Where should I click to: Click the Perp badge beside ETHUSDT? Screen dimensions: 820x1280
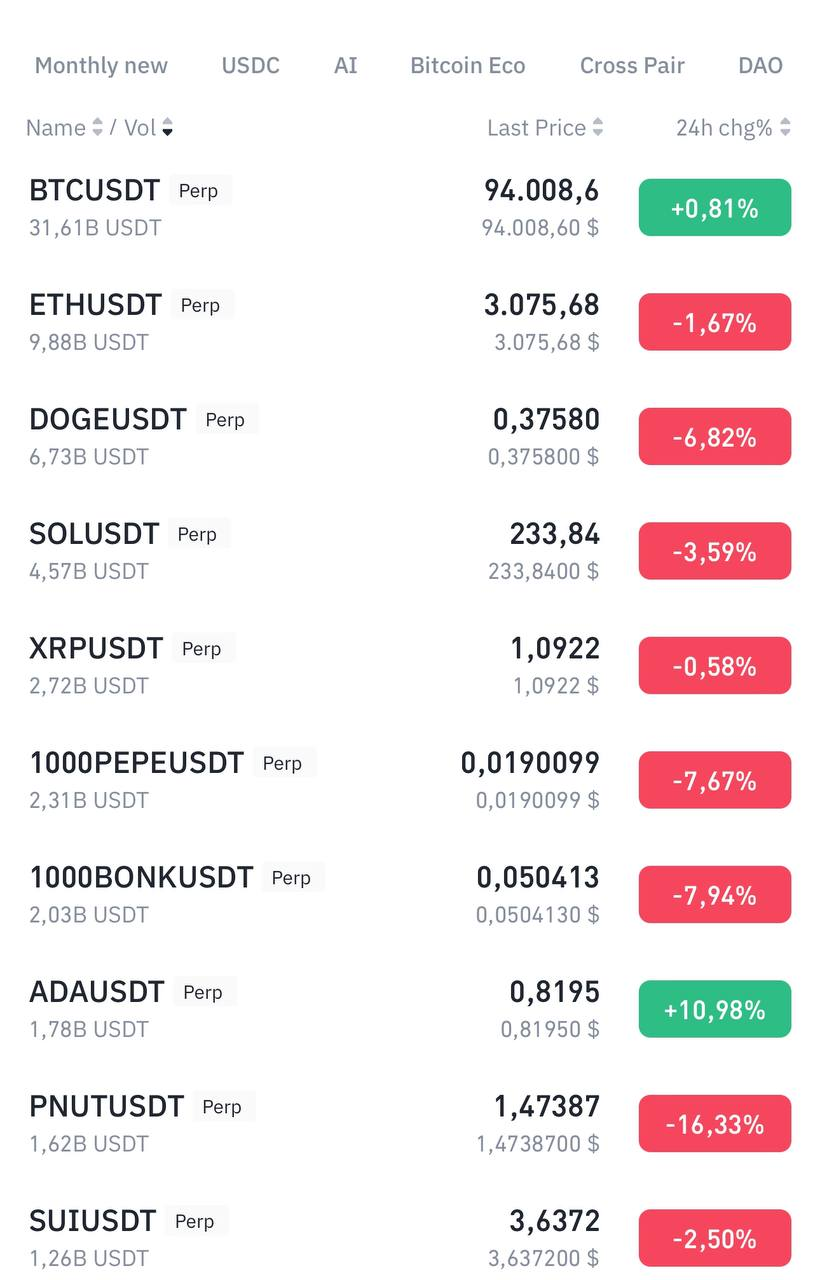[201, 305]
